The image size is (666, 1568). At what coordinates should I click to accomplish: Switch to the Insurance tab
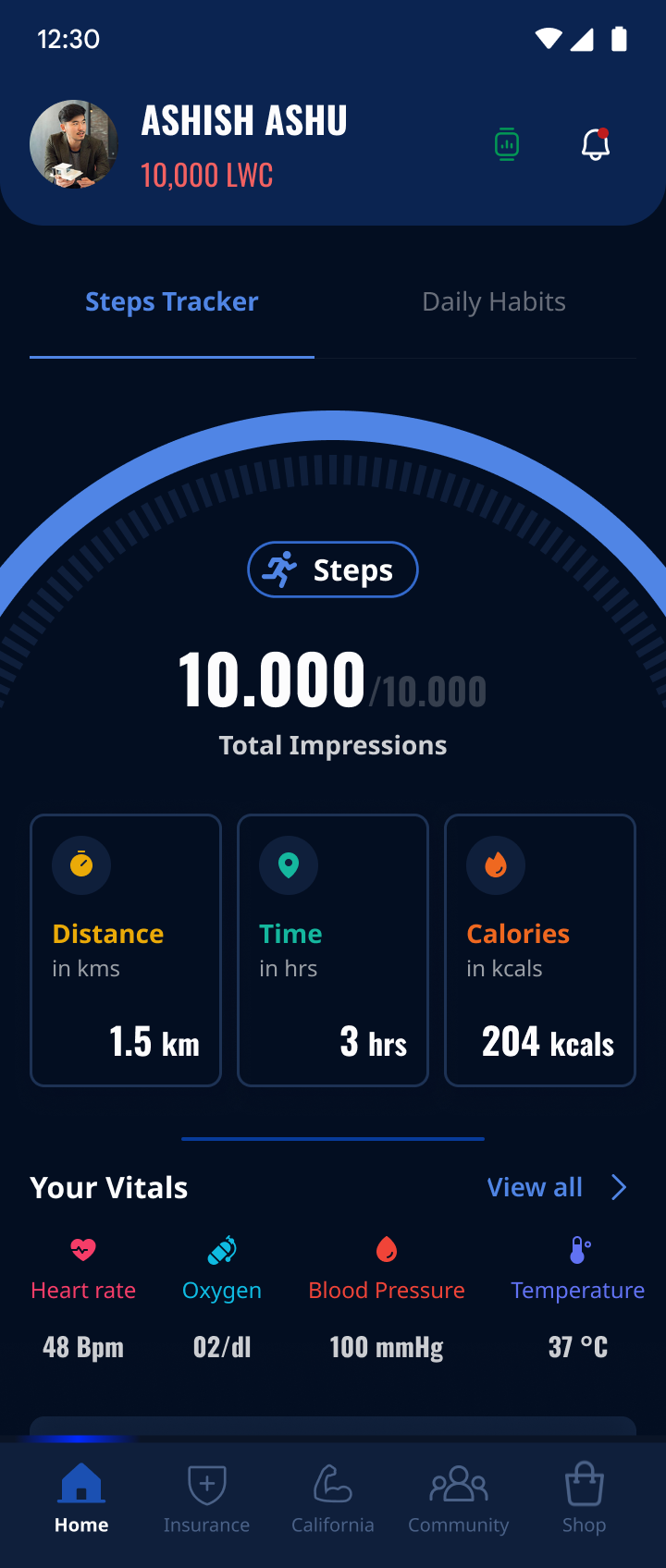pyautogui.click(x=206, y=1498)
